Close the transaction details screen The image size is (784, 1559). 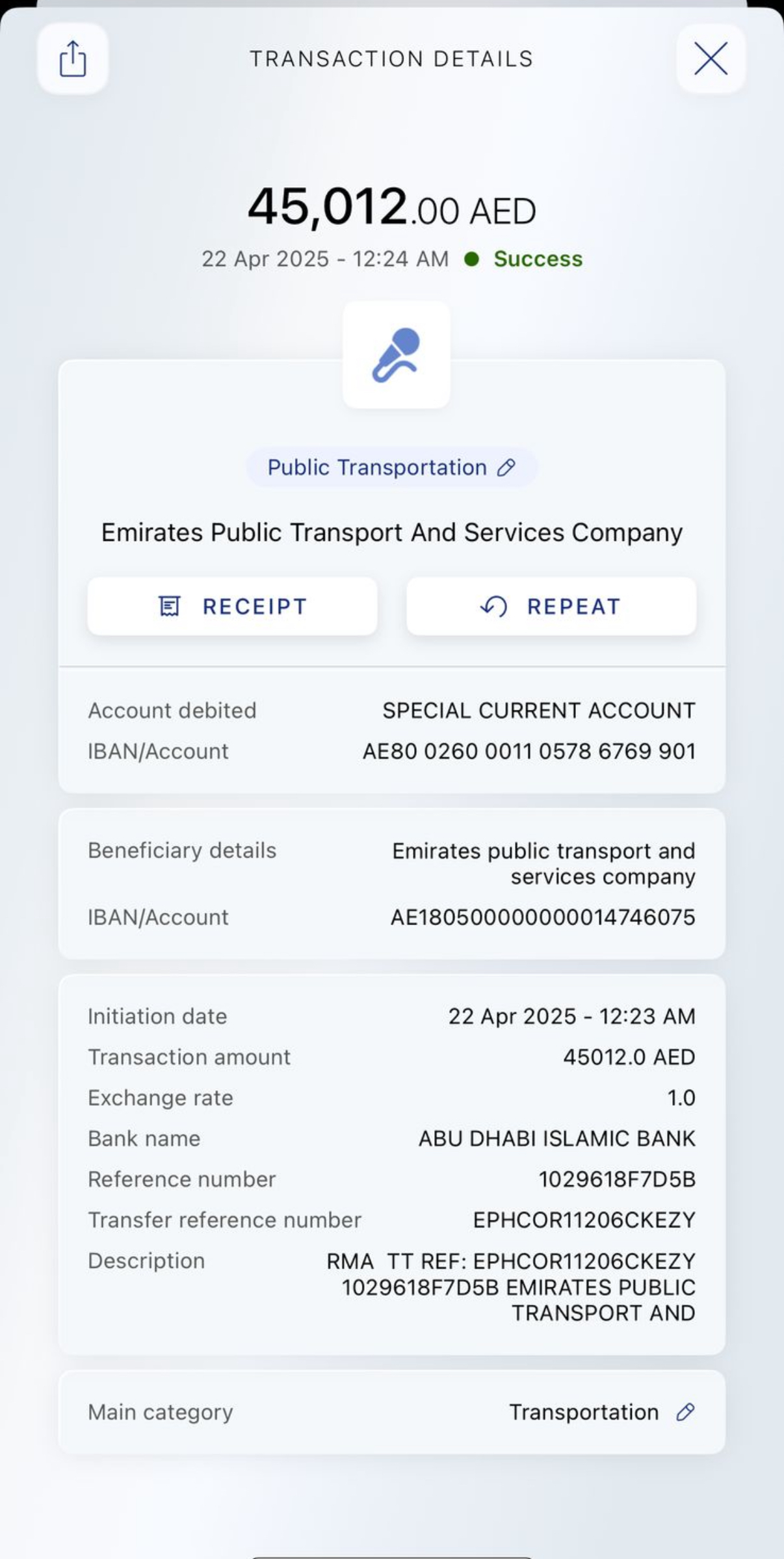pos(711,59)
